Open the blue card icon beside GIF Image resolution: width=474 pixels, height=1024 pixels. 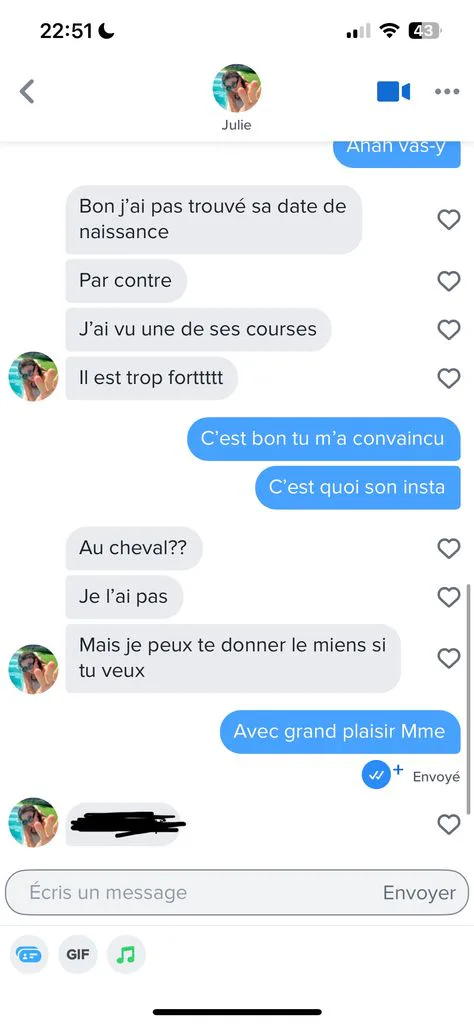(29, 954)
